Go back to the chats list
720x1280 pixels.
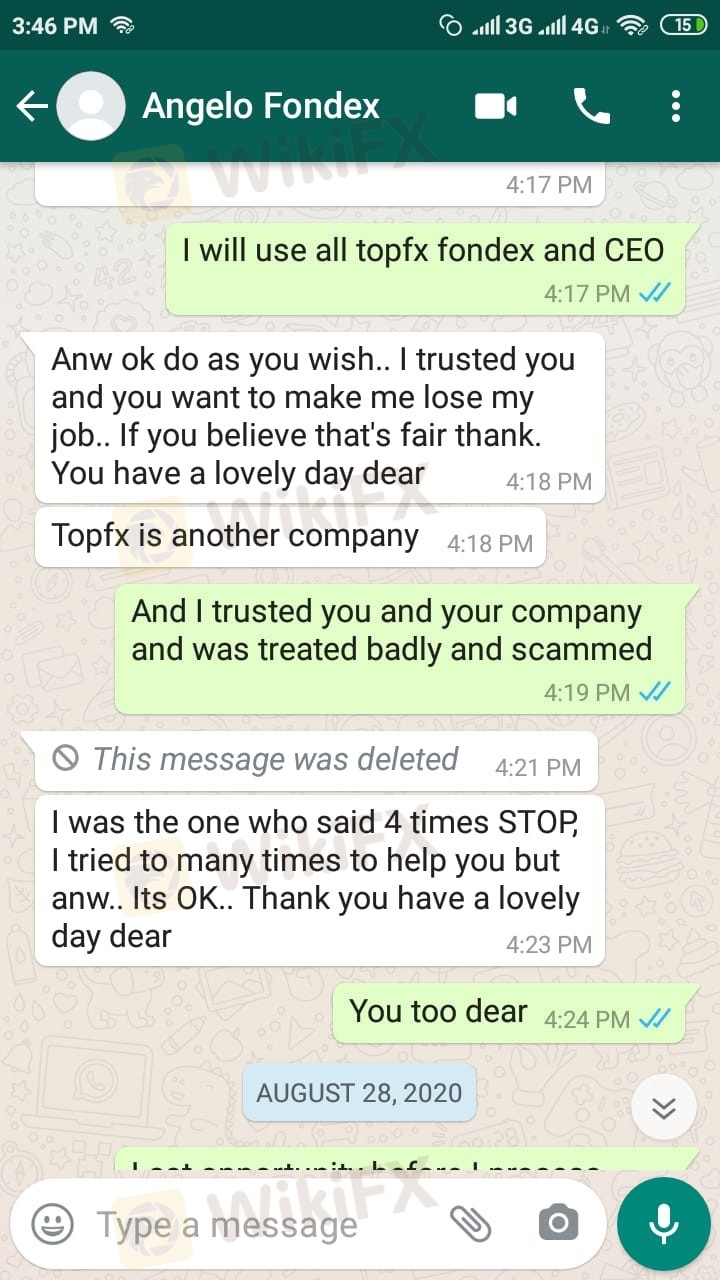pos(31,106)
